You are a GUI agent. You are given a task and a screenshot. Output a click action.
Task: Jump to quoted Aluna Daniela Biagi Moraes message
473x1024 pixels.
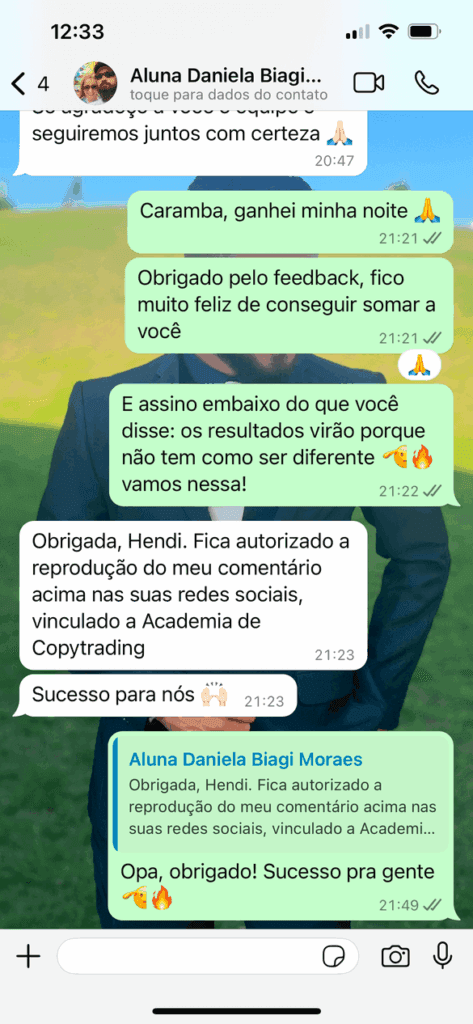coord(282,792)
